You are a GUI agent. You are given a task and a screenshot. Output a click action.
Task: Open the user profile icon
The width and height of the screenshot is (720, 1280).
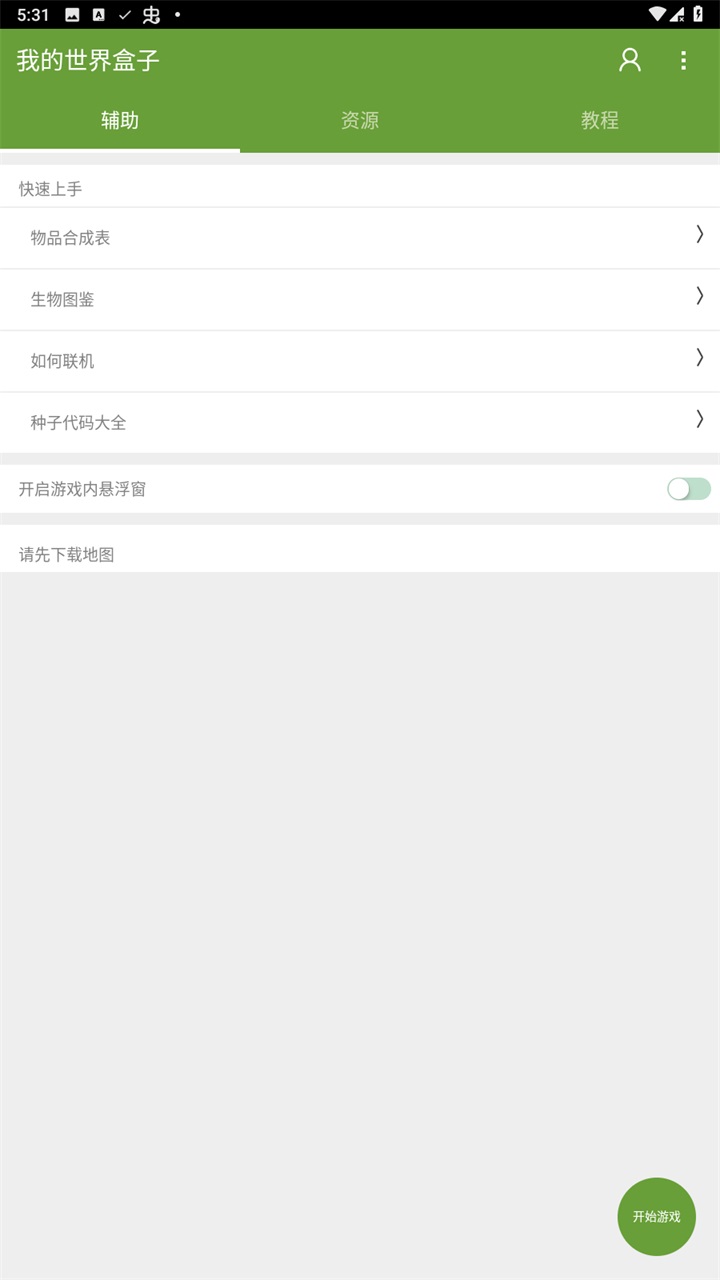pos(629,60)
